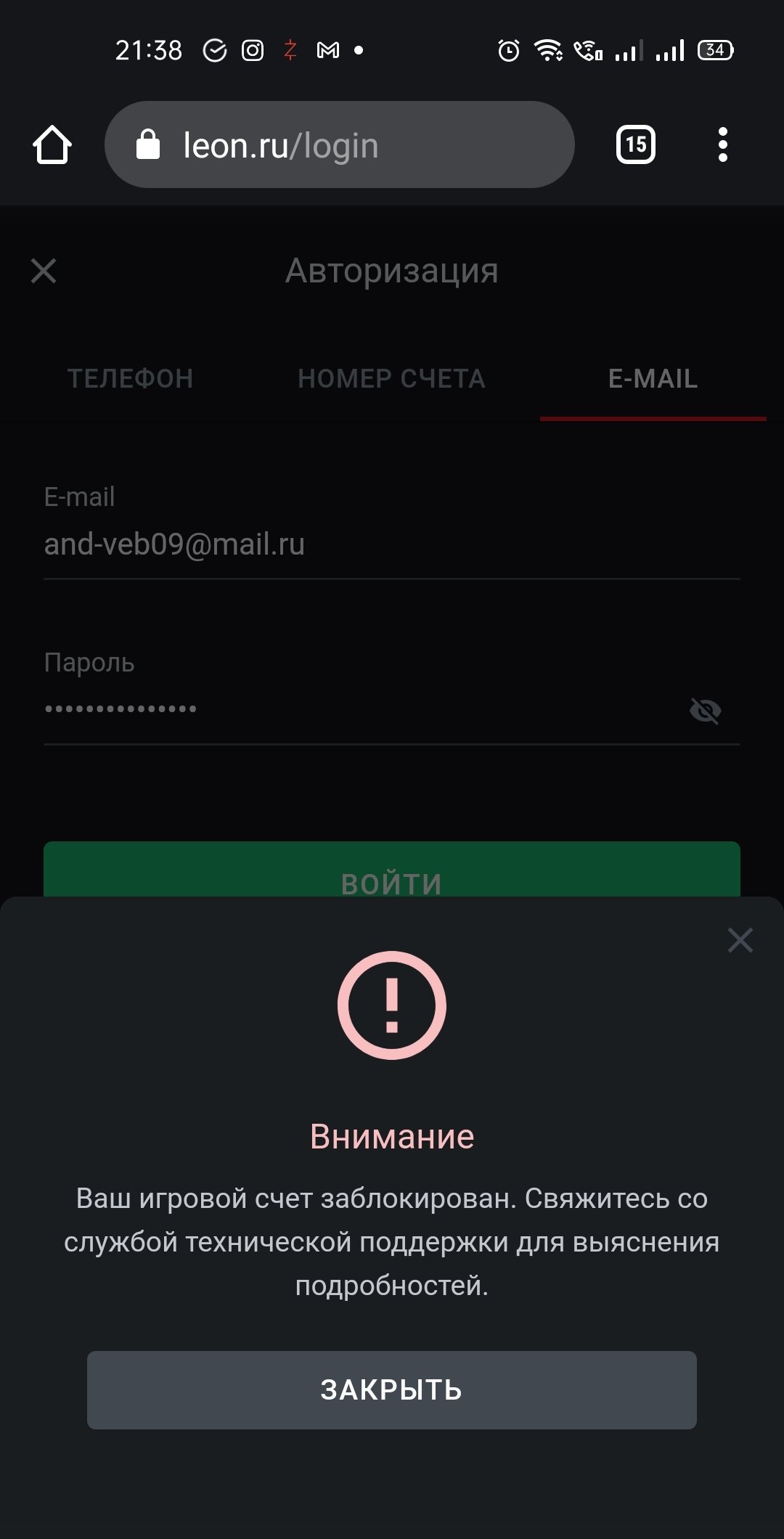Tap the green ВОЙТИ login button
Viewport: 784px width, 1539px height.
click(392, 871)
